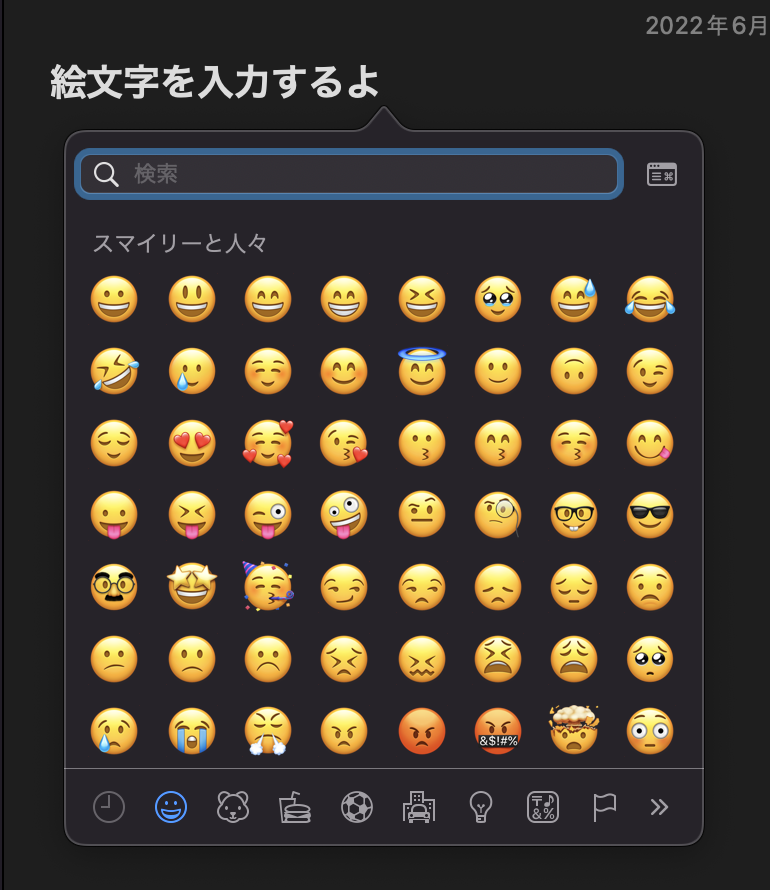
Task: Open the symbols category tab
Action: click(543, 806)
